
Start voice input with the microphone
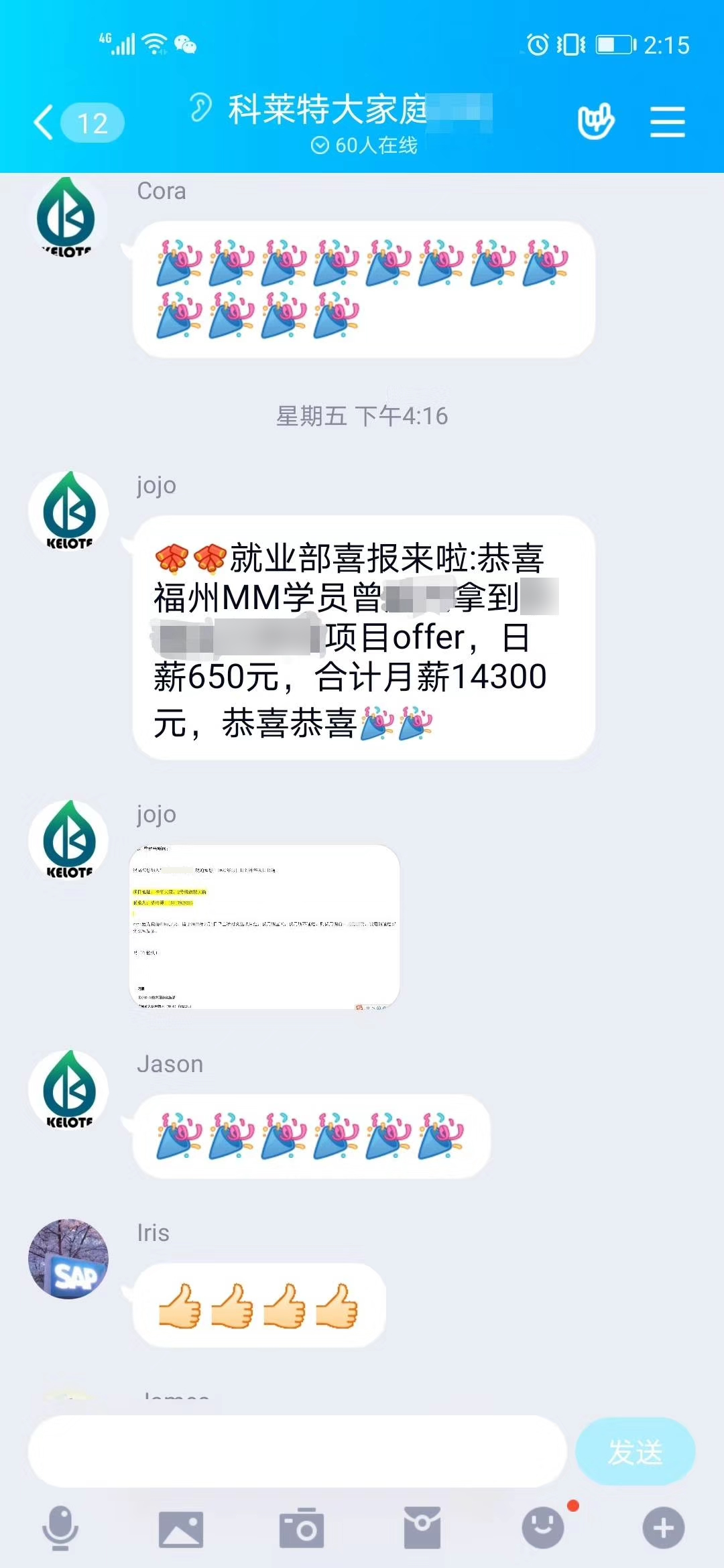(x=60, y=1528)
